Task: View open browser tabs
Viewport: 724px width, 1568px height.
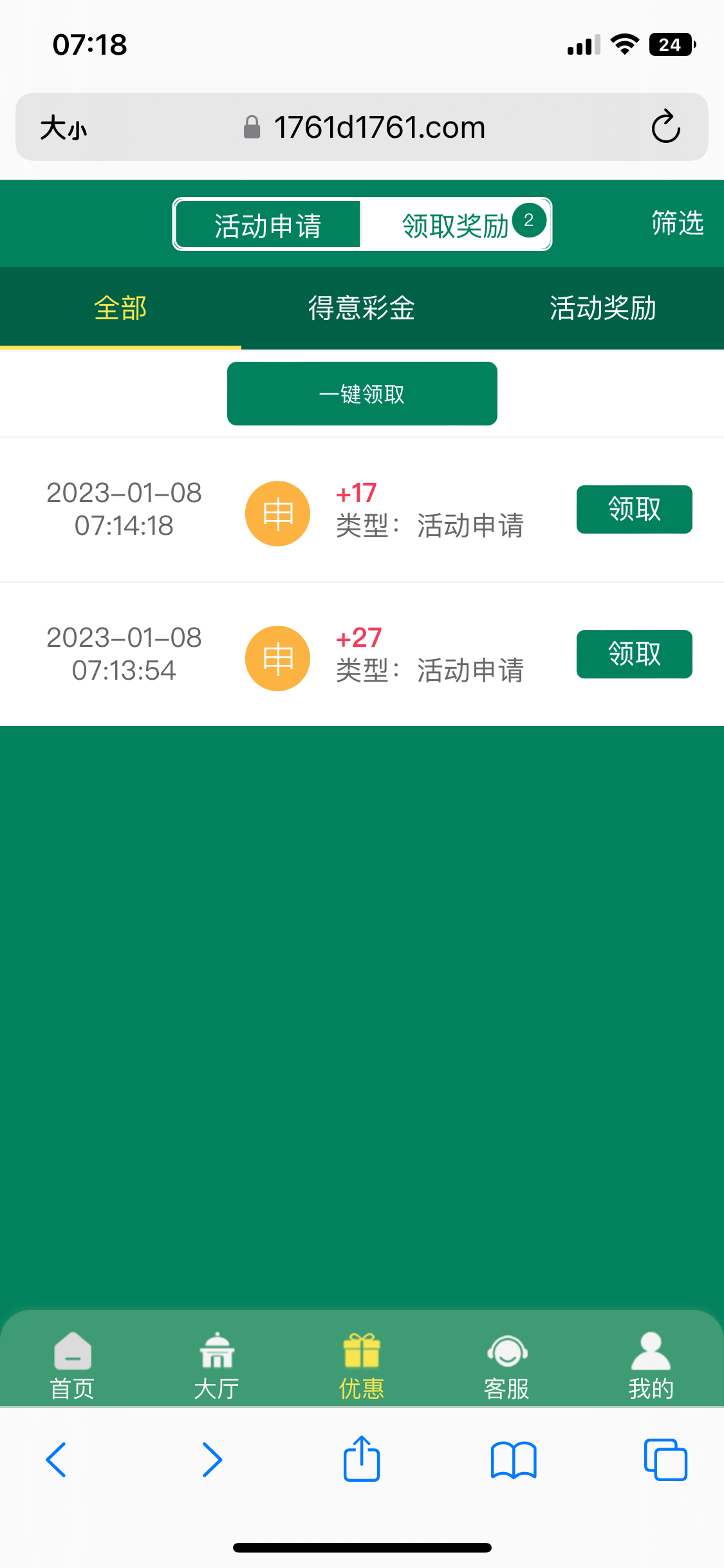Action: [665, 1459]
